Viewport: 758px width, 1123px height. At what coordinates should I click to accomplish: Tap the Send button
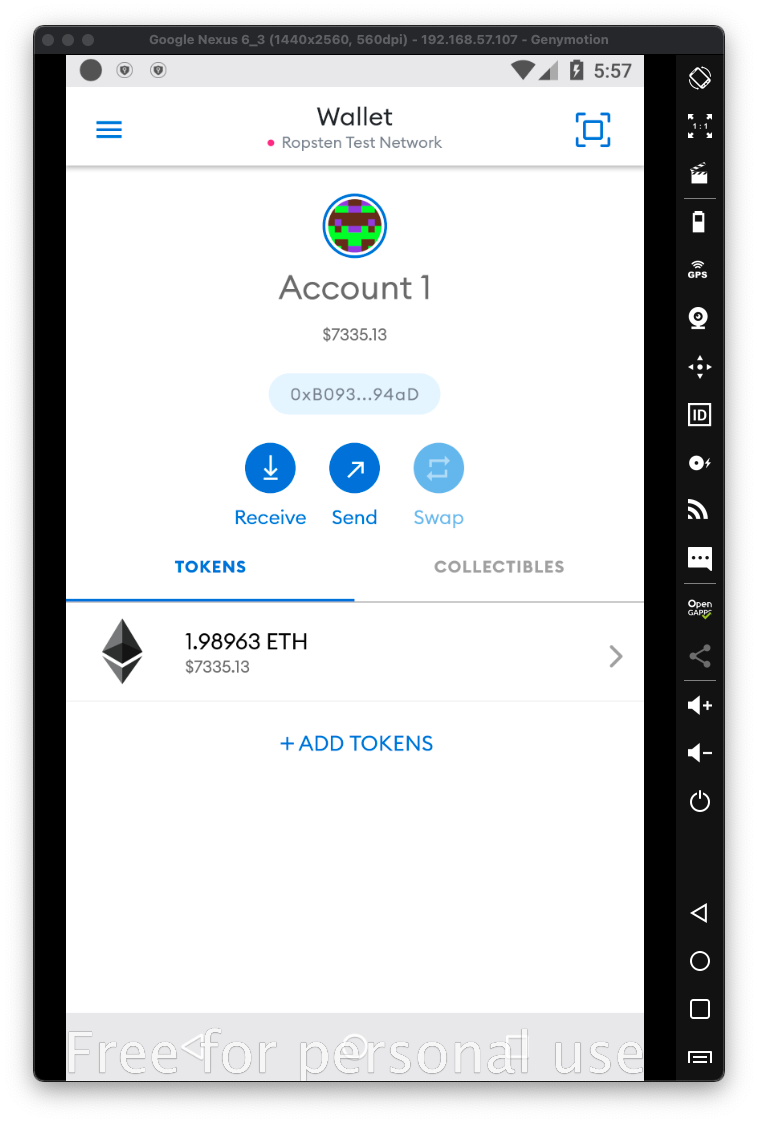(x=354, y=469)
